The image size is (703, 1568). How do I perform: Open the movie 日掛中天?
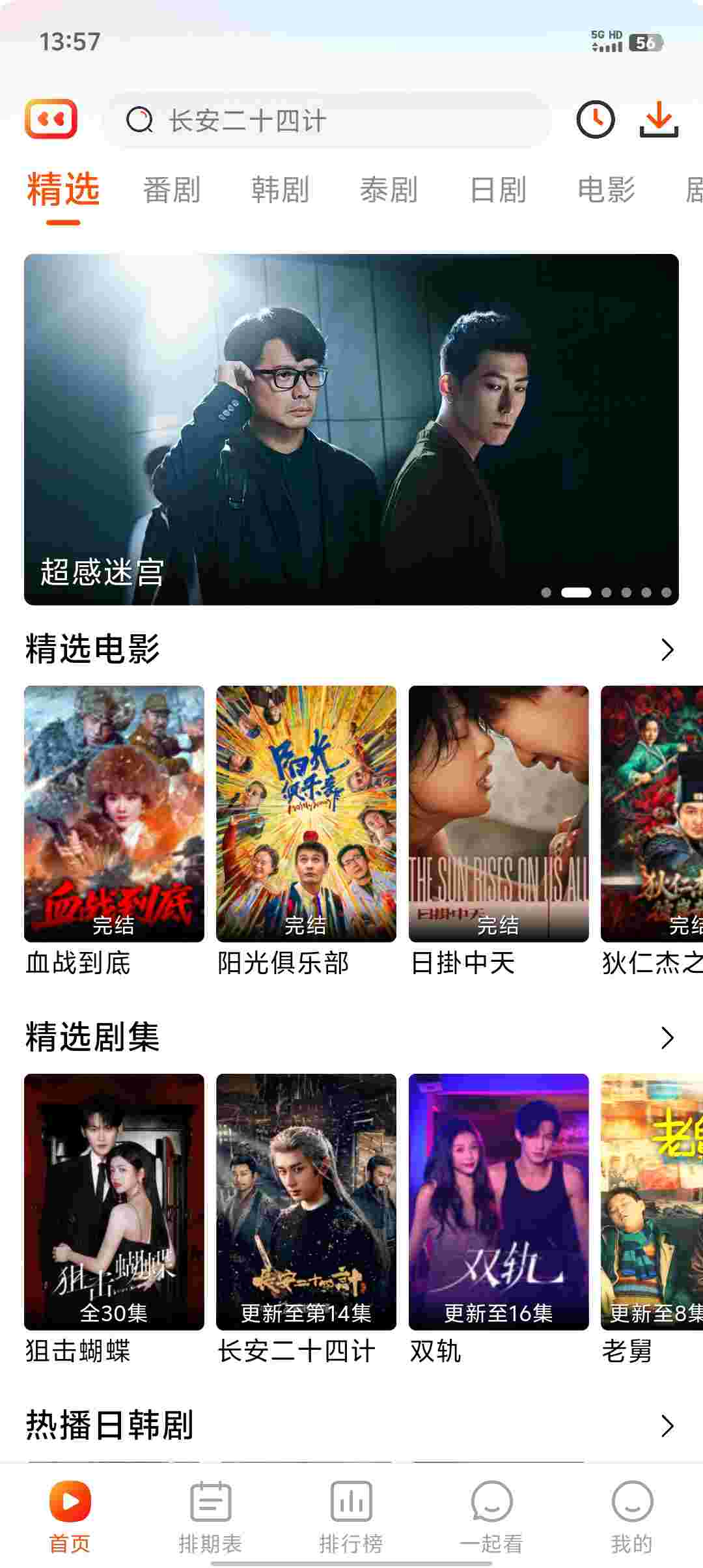(x=499, y=814)
